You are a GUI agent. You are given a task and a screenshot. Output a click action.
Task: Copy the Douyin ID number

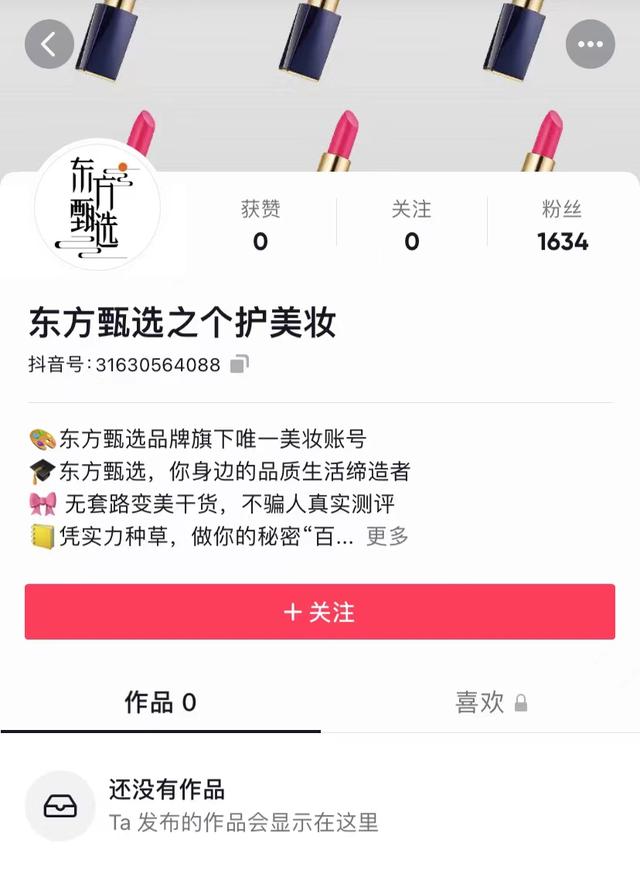point(239,365)
